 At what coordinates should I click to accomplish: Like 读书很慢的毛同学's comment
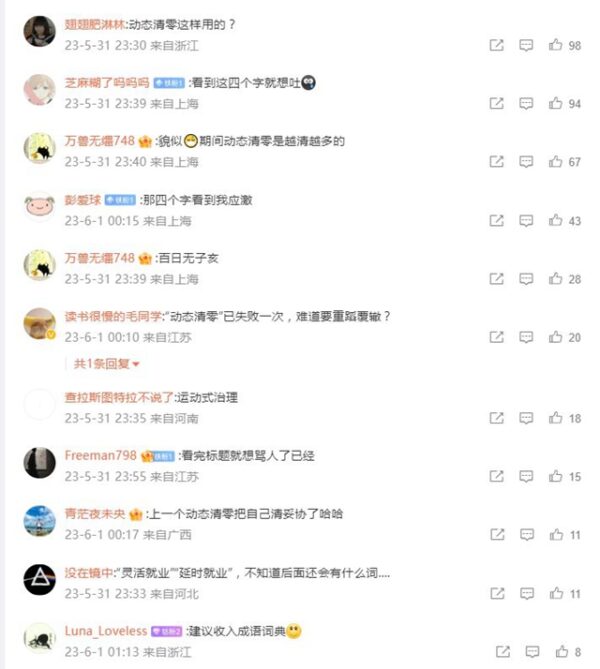(x=556, y=338)
